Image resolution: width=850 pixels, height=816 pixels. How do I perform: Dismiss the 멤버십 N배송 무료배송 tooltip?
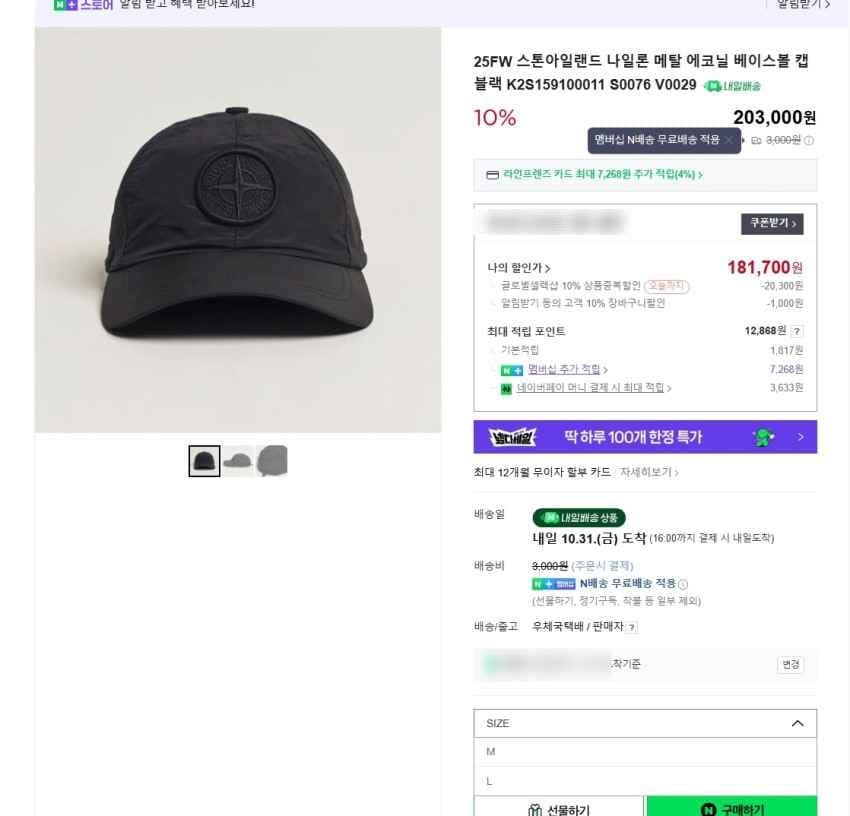(x=732, y=141)
